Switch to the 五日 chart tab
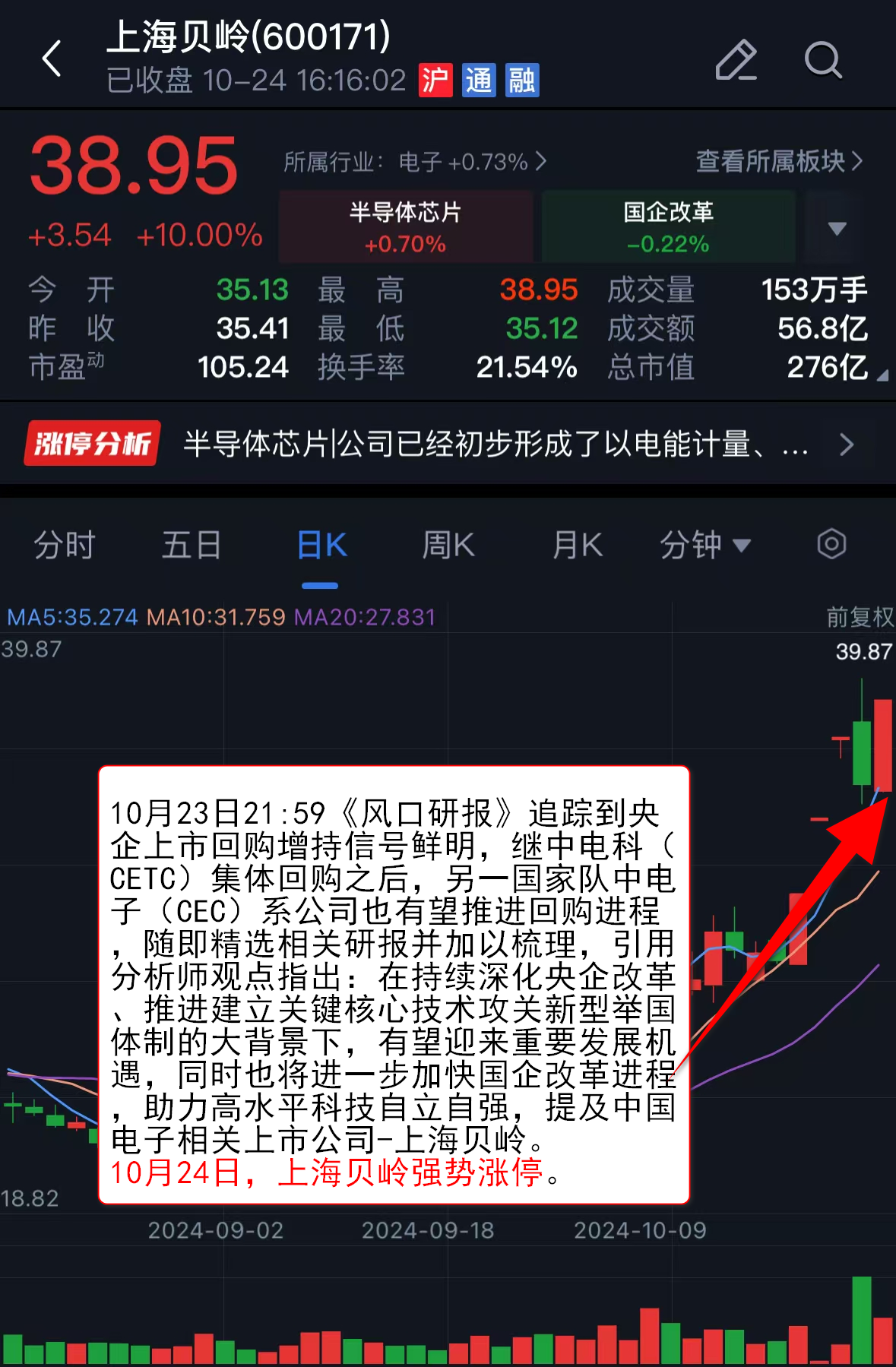 point(192,545)
